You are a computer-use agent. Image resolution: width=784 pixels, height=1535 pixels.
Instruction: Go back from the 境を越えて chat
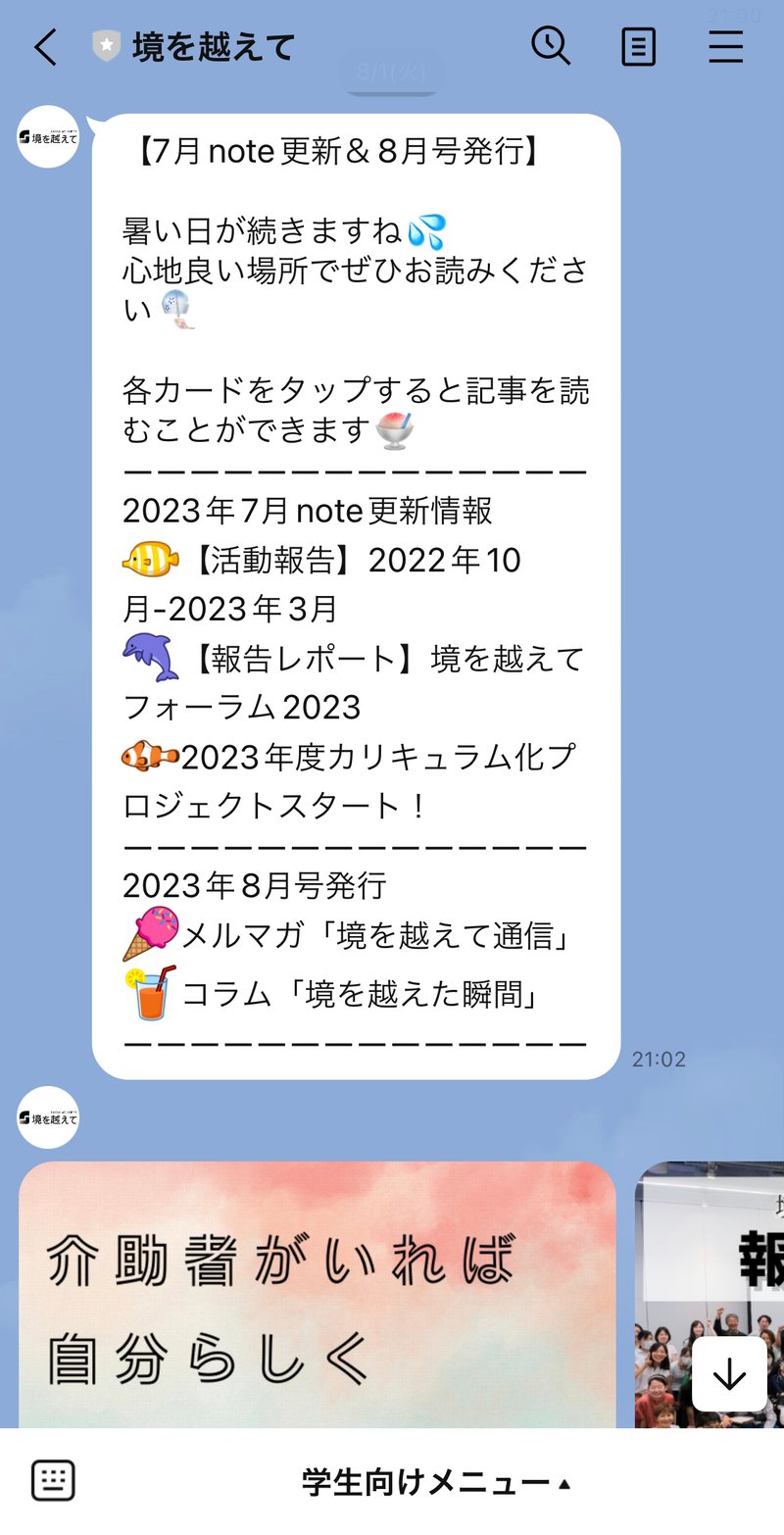45,46
